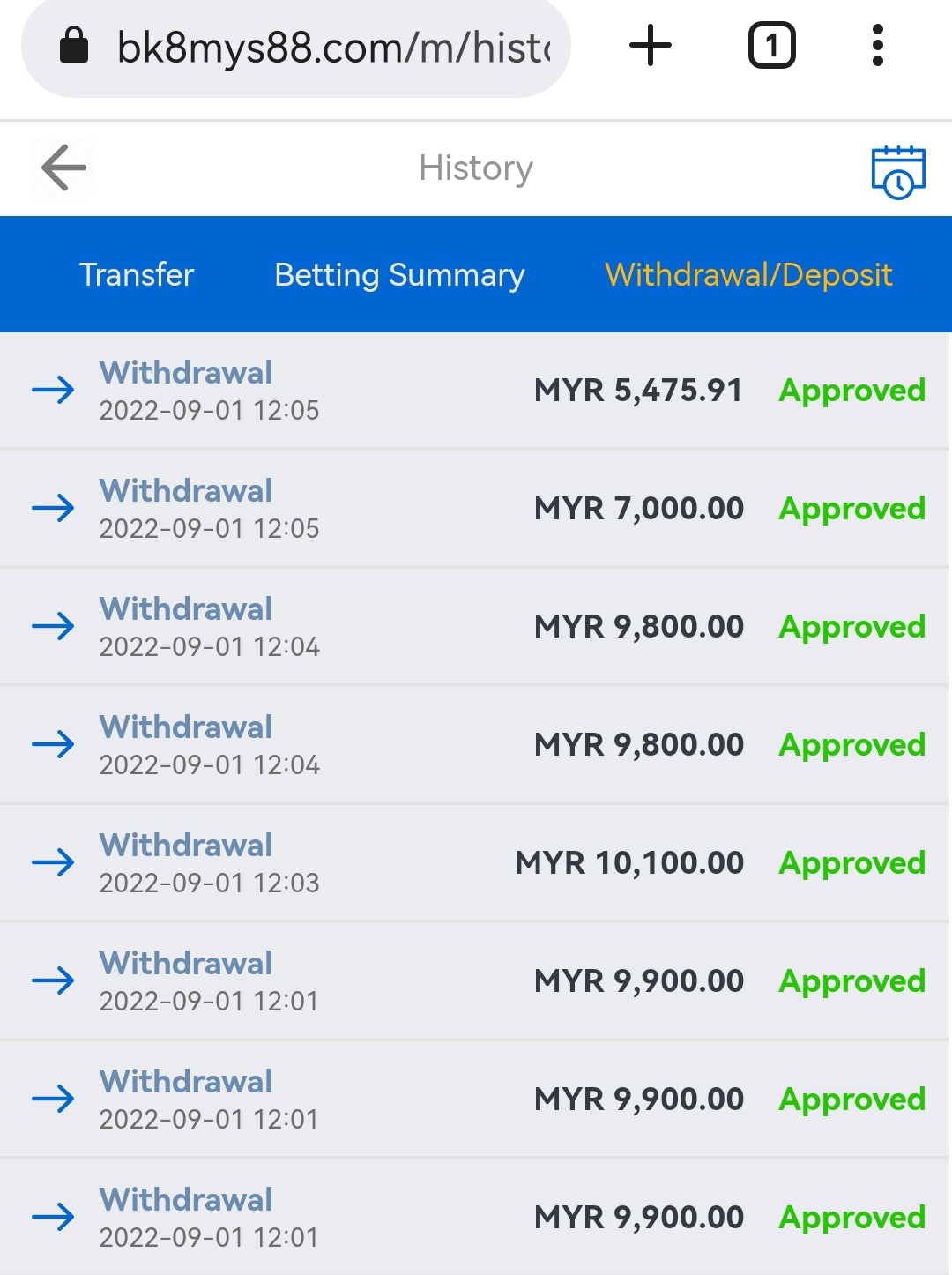Image resolution: width=952 pixels, height=1275 pixels.
Task: Go back from the History page
Action: (x=64, y=168)
